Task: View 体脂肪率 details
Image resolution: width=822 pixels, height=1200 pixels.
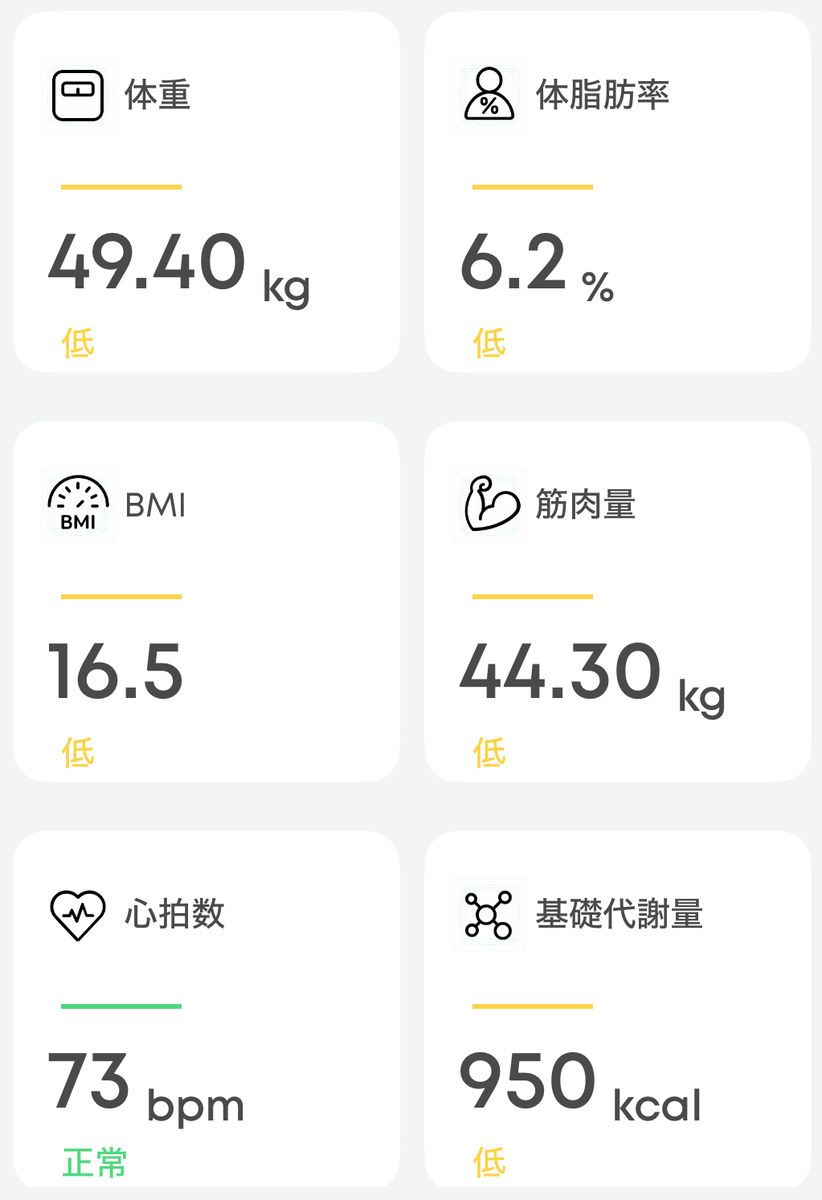Action: [617, 192]
